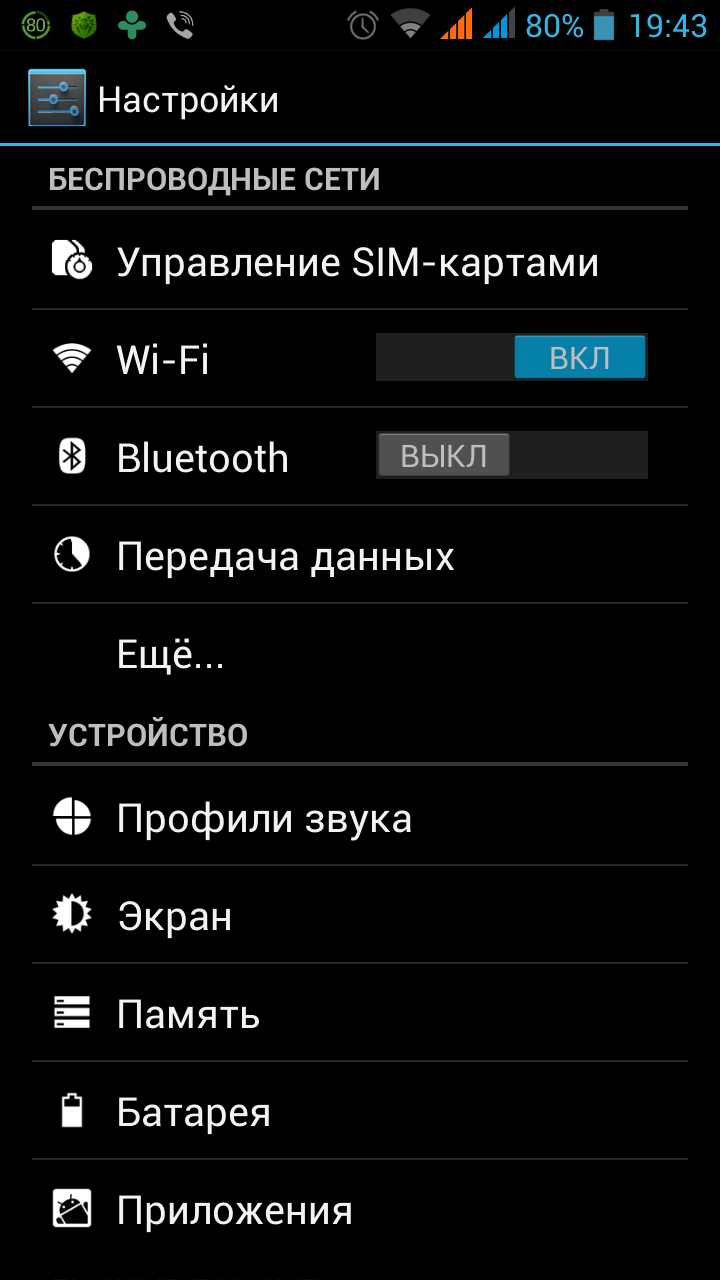The height and width of the screenshot is (1280, 720).
Task: Open SIM card management settings
Action: pyautogui.click(x=357, y=262)
